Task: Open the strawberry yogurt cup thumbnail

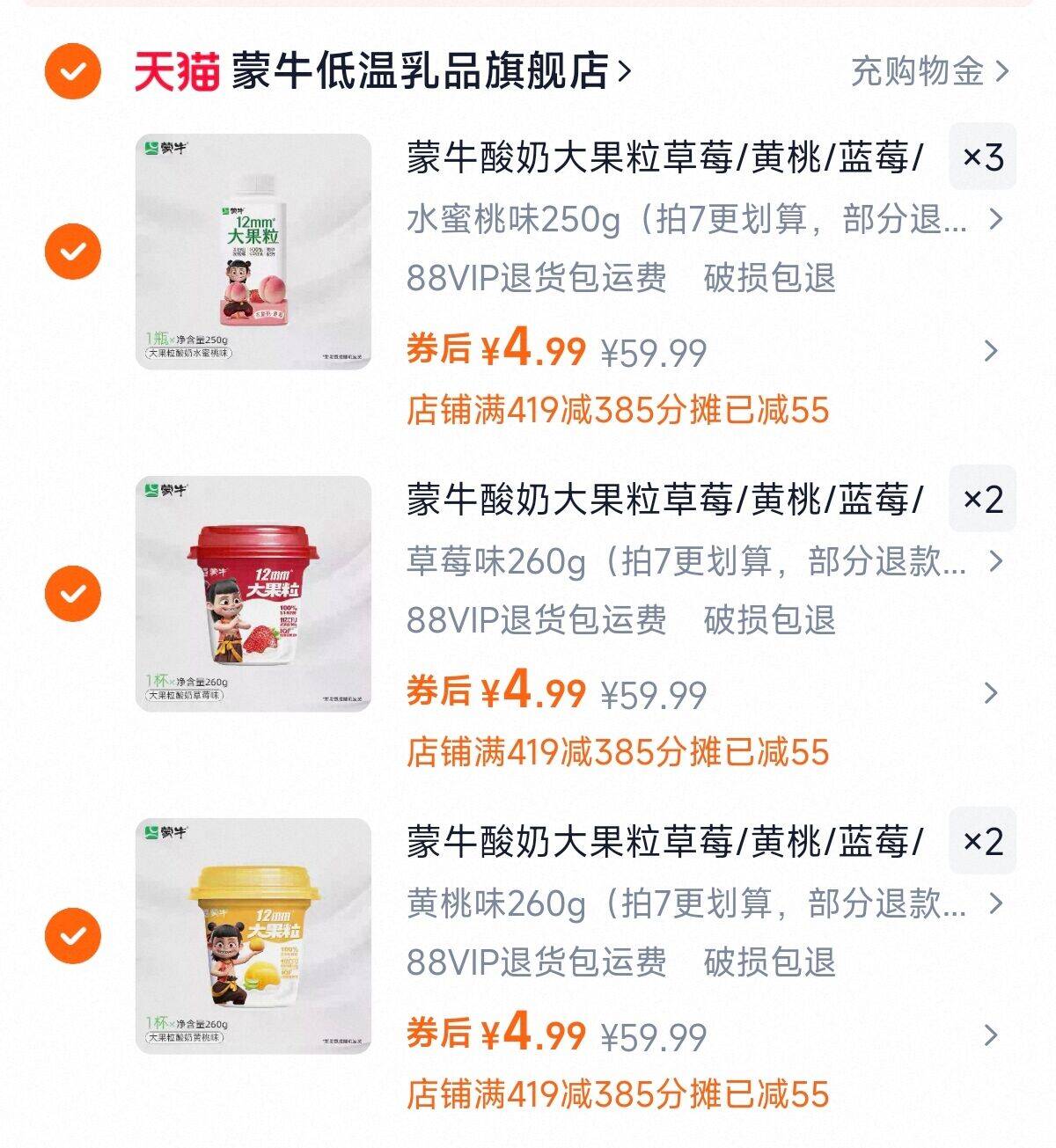Action: 251,591
